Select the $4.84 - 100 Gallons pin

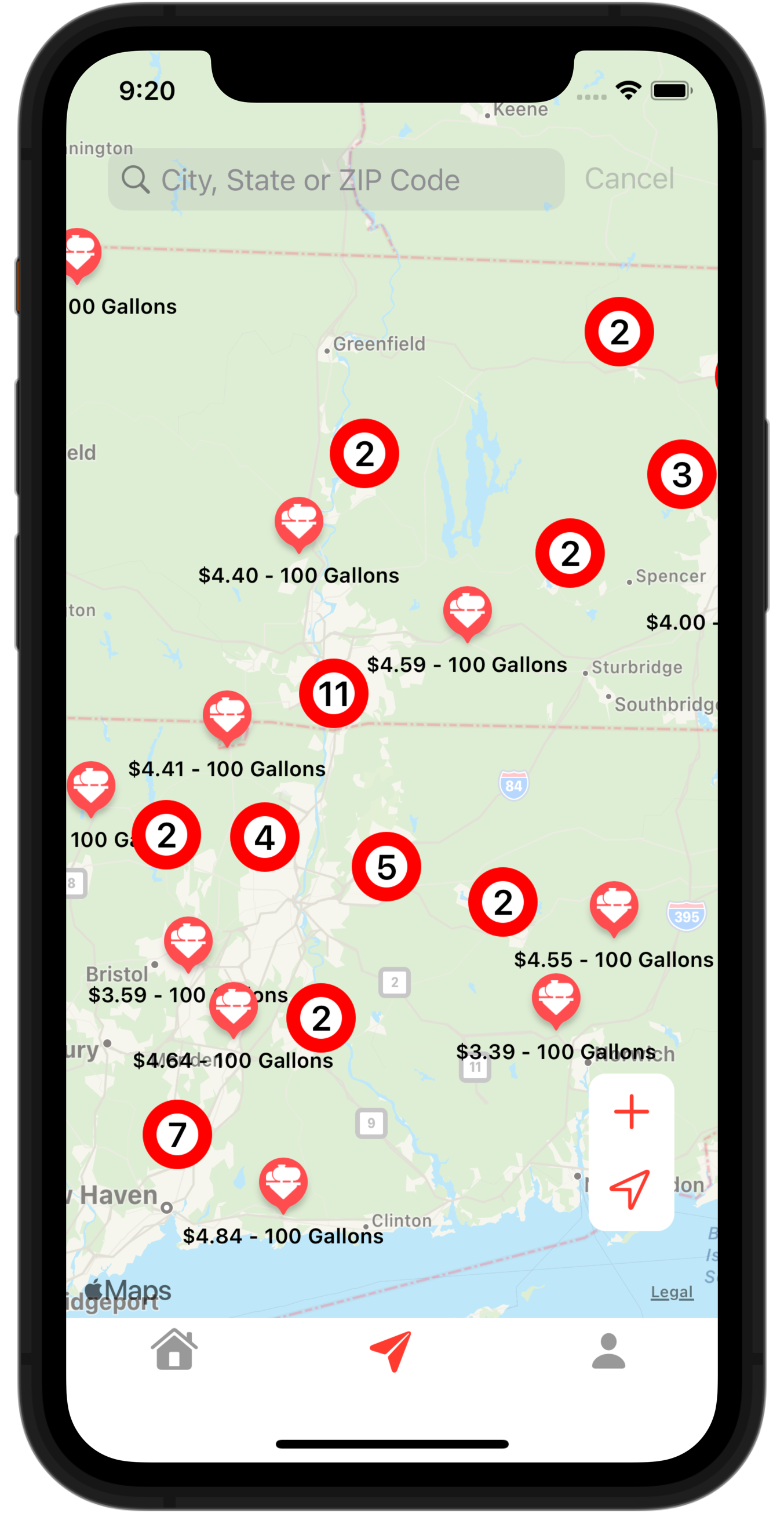283,1183
